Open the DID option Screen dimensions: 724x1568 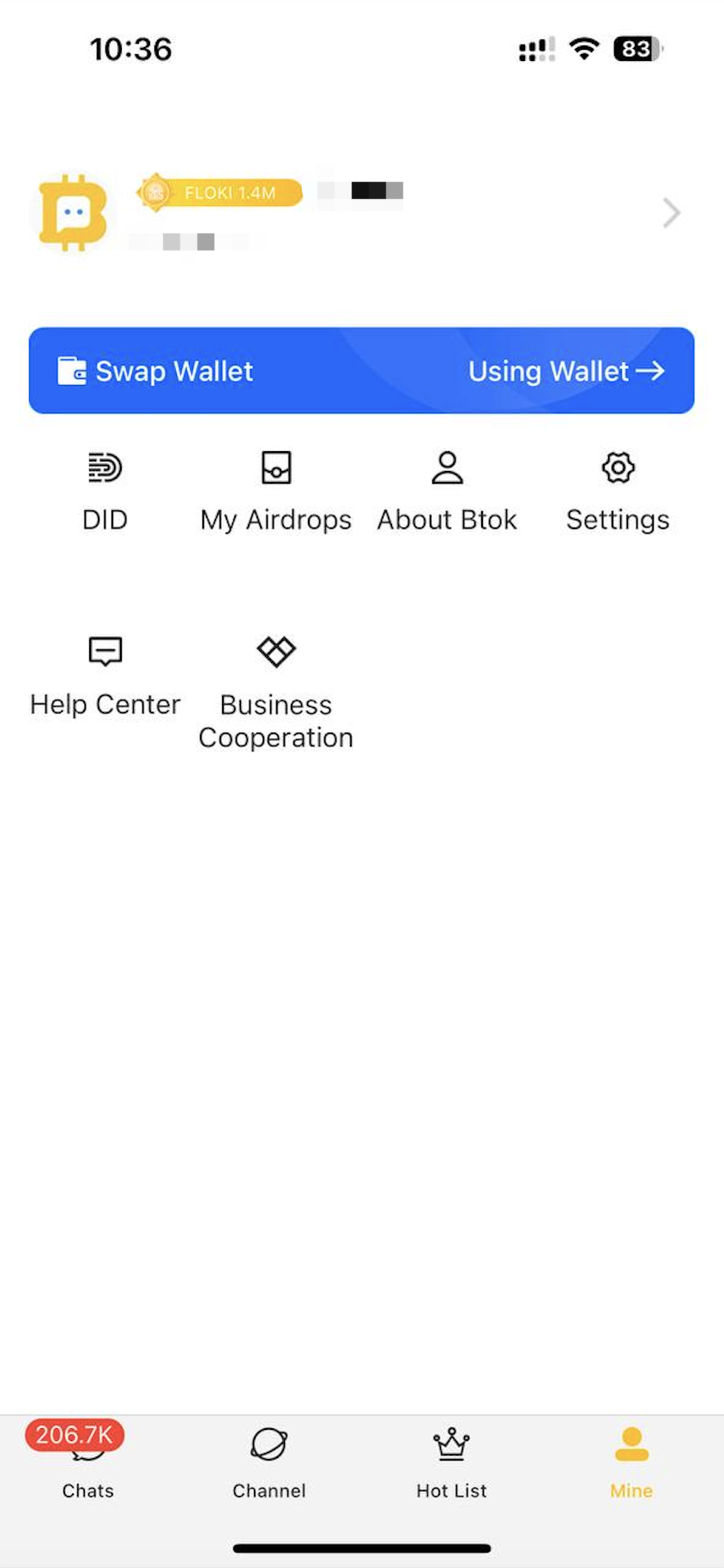tap(105, 491)
